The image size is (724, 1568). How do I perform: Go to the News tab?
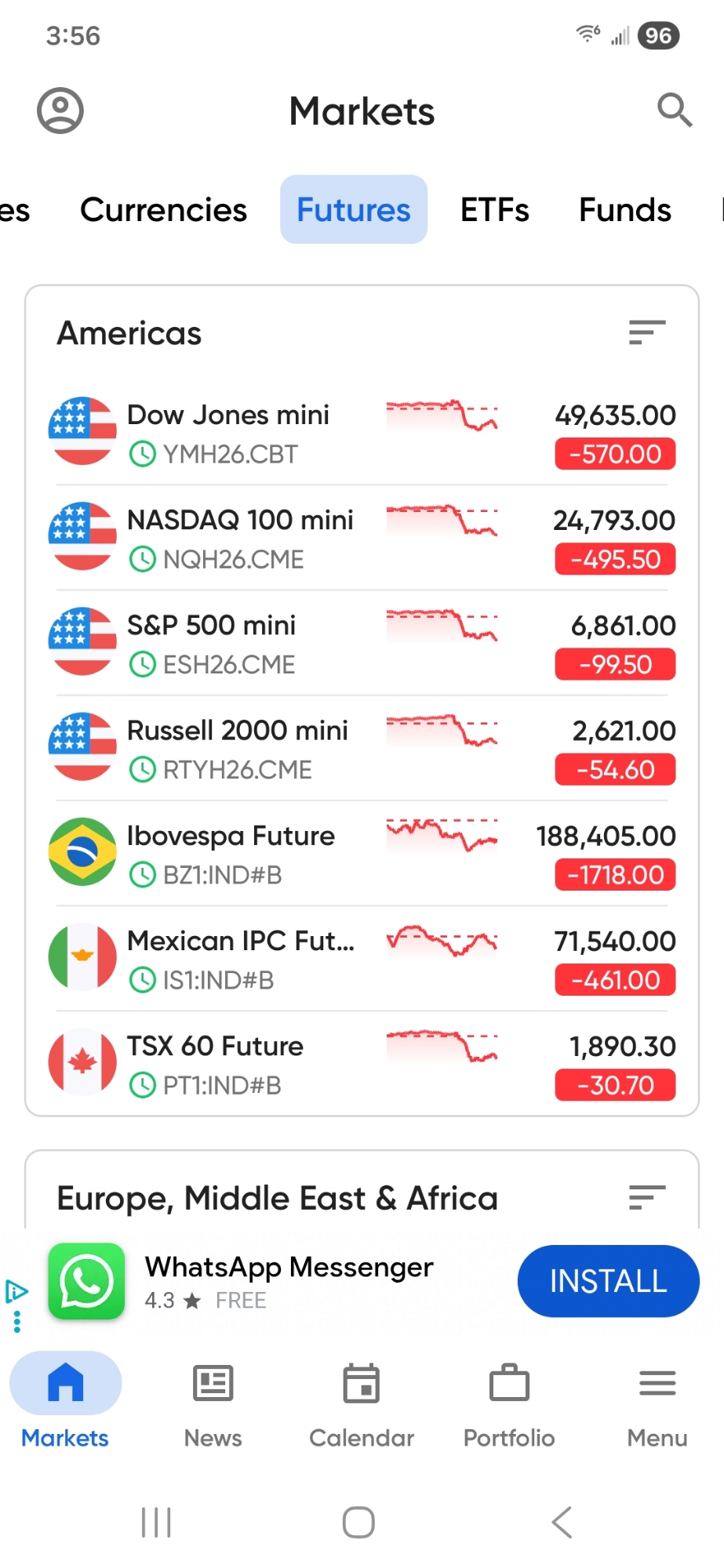tap(213, 1402)
